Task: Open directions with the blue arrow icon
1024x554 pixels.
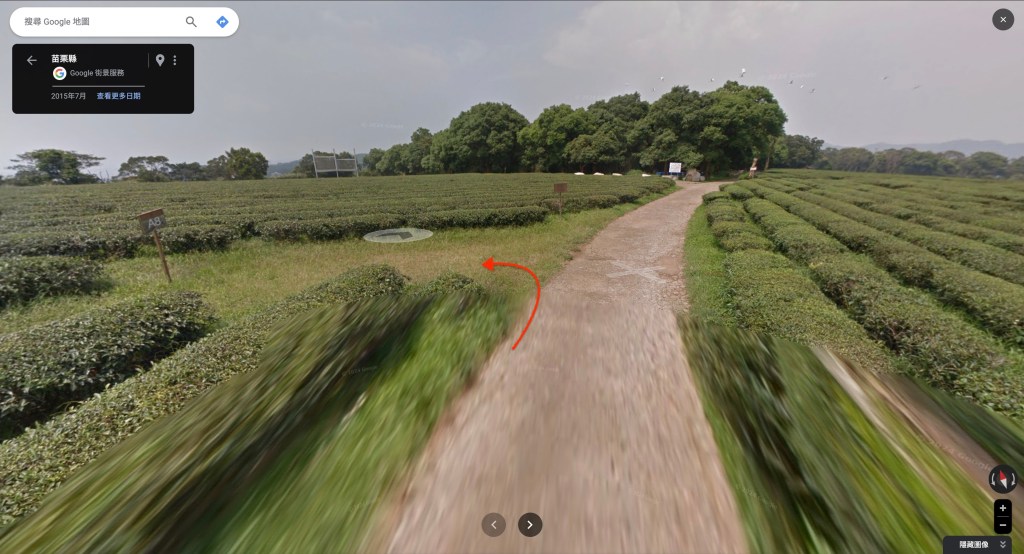Action: (x=222, y=22)
